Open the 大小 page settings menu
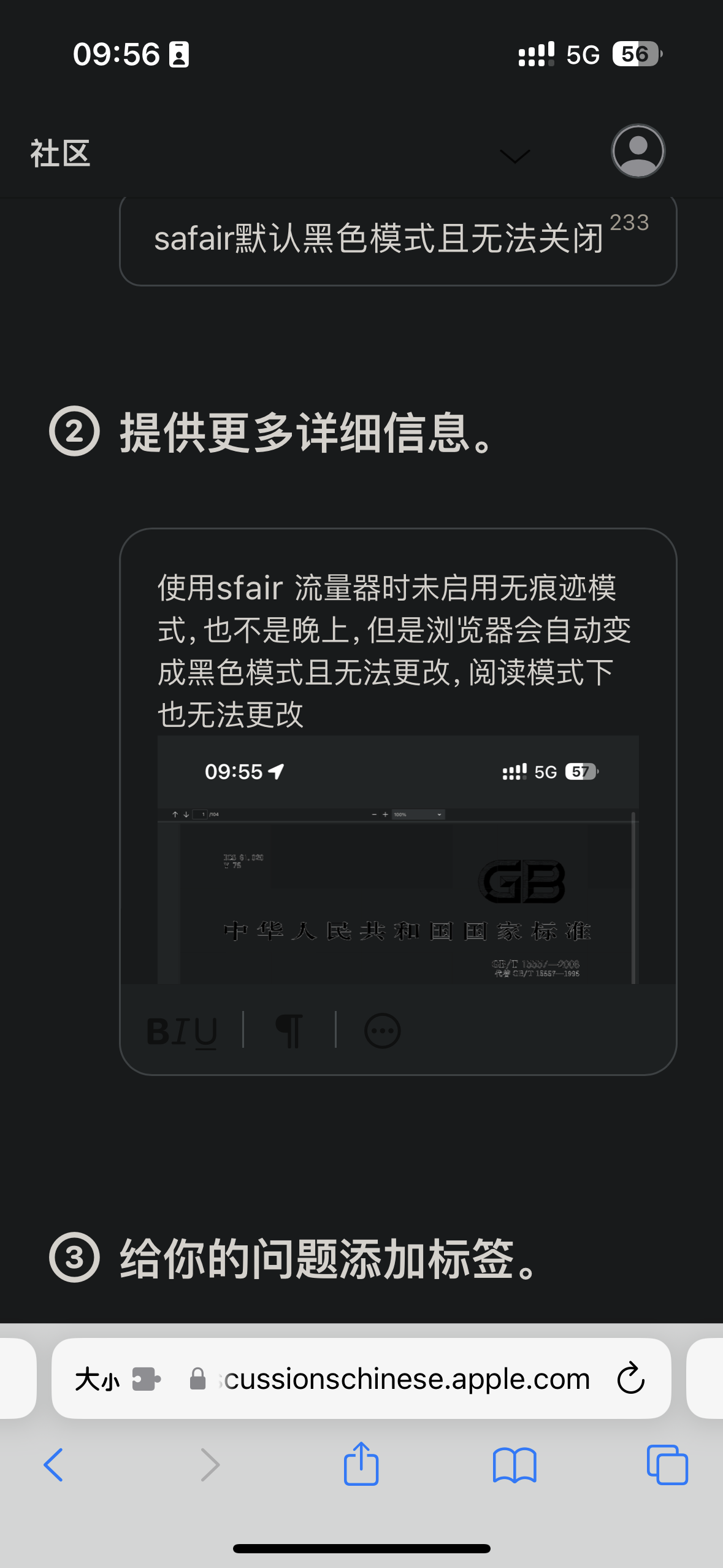The width and height of the screenshot is (723, 1568). click(x=97, y=1380)
